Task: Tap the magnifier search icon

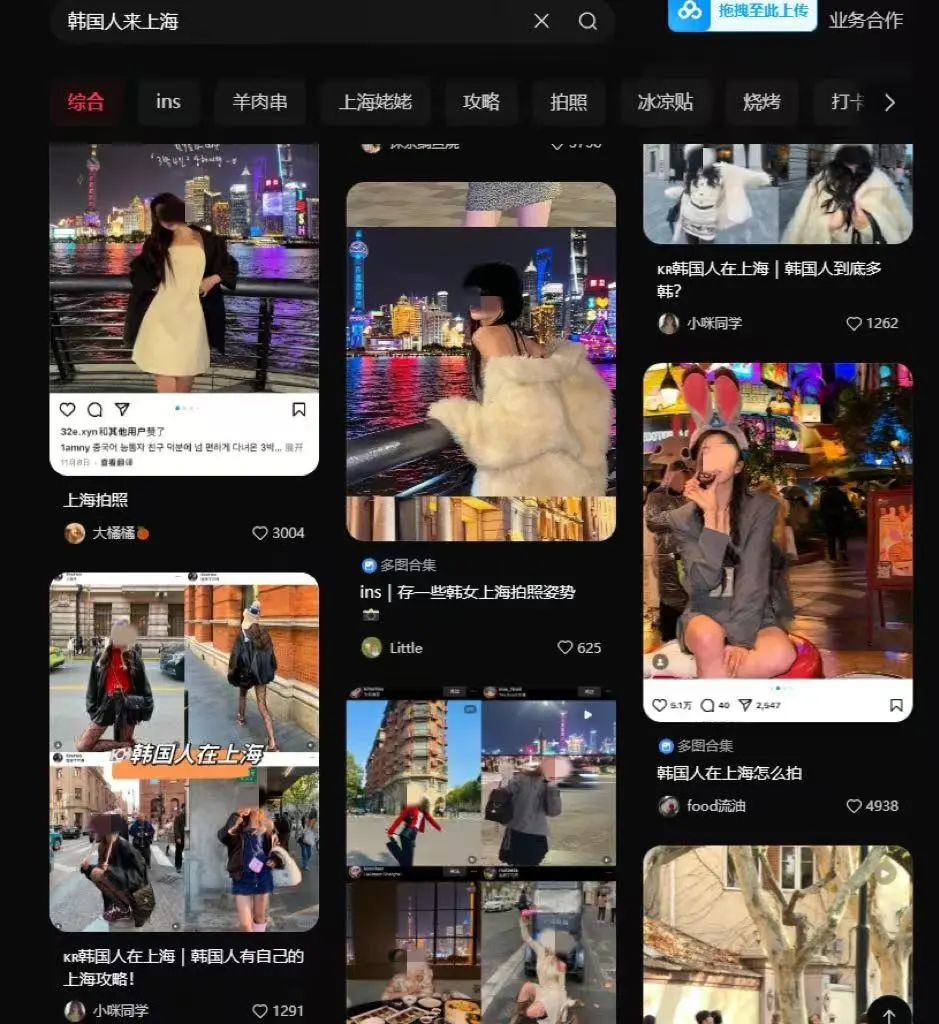Action: tap(588, 21)
